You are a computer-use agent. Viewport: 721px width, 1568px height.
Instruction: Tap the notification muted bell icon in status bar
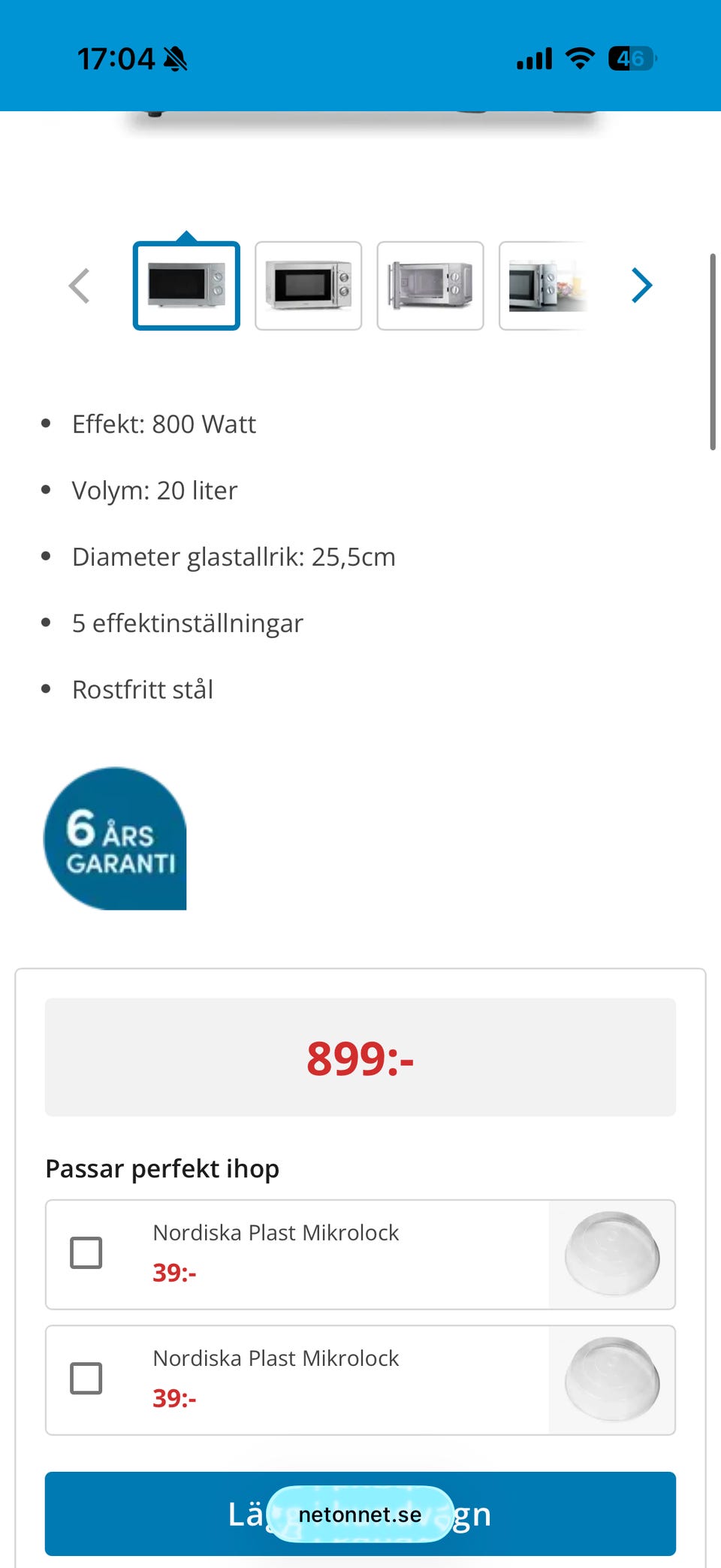[x=175, y=58]
